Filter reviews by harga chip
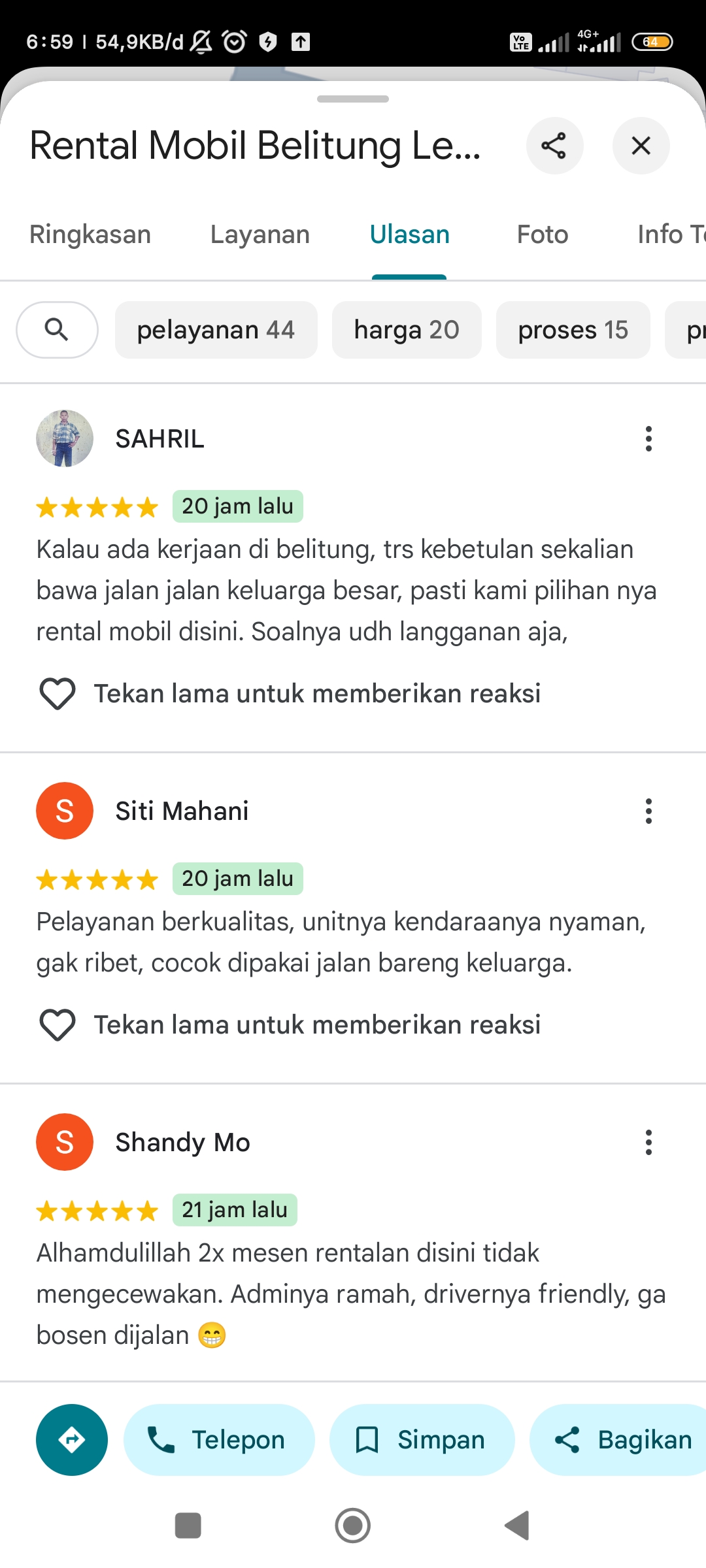 tap(407, 330)
